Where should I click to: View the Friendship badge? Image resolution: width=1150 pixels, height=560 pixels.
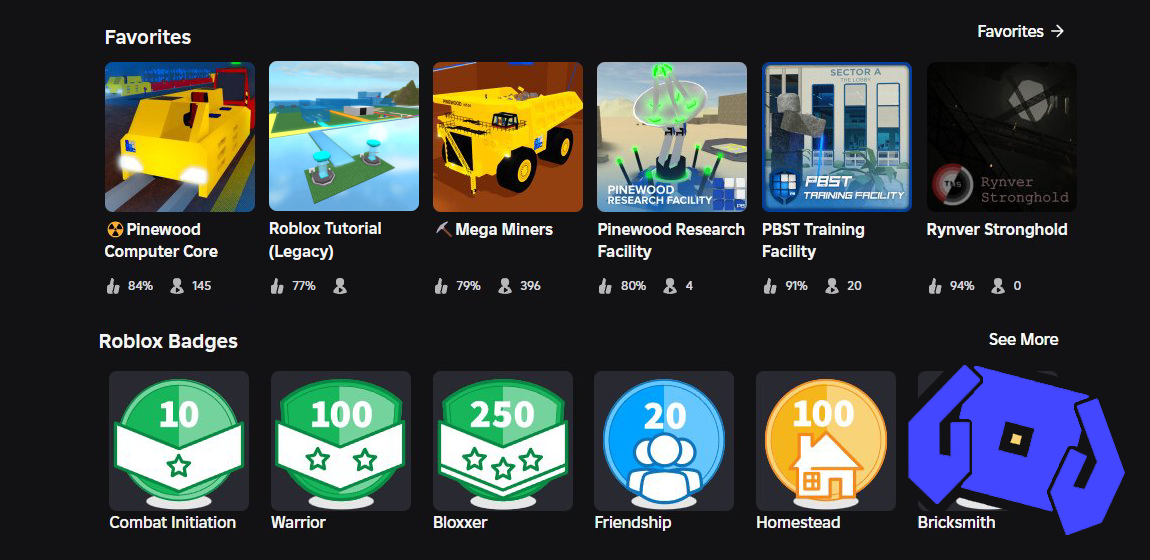click(x=664, y=441)
